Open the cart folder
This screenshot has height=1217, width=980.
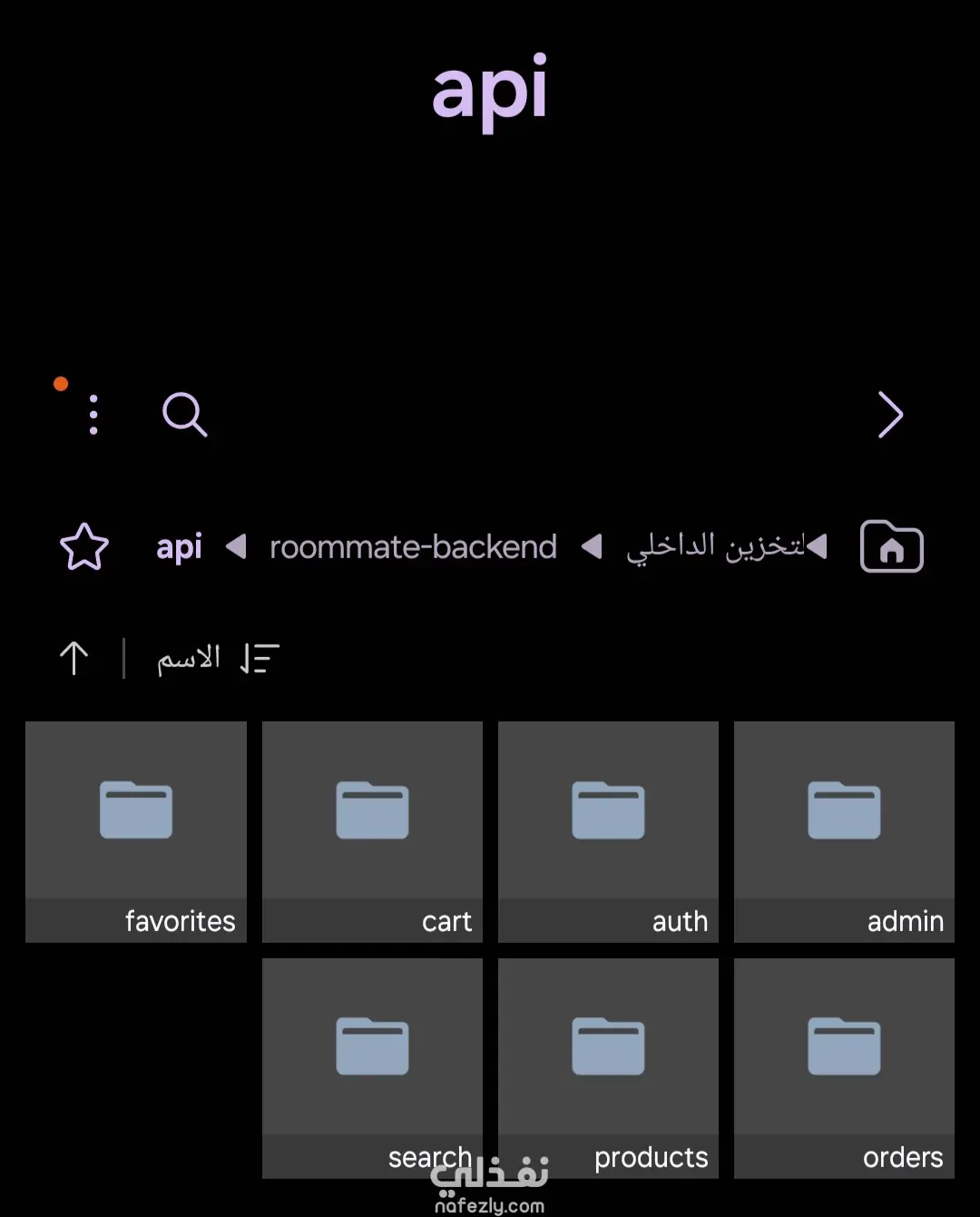click(372, 830)
